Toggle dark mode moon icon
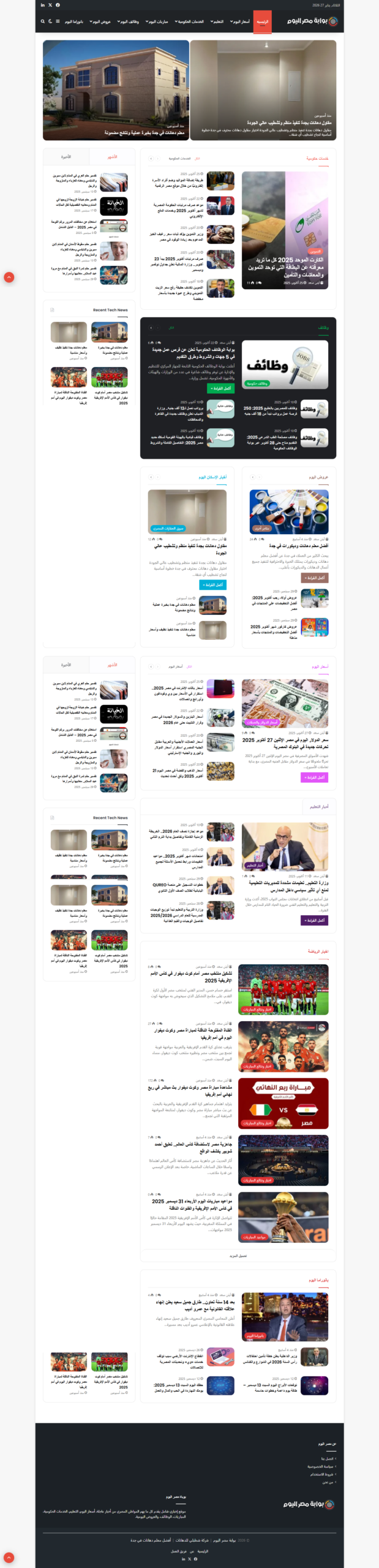This screenshot has width=379, height=1568. 50,21
